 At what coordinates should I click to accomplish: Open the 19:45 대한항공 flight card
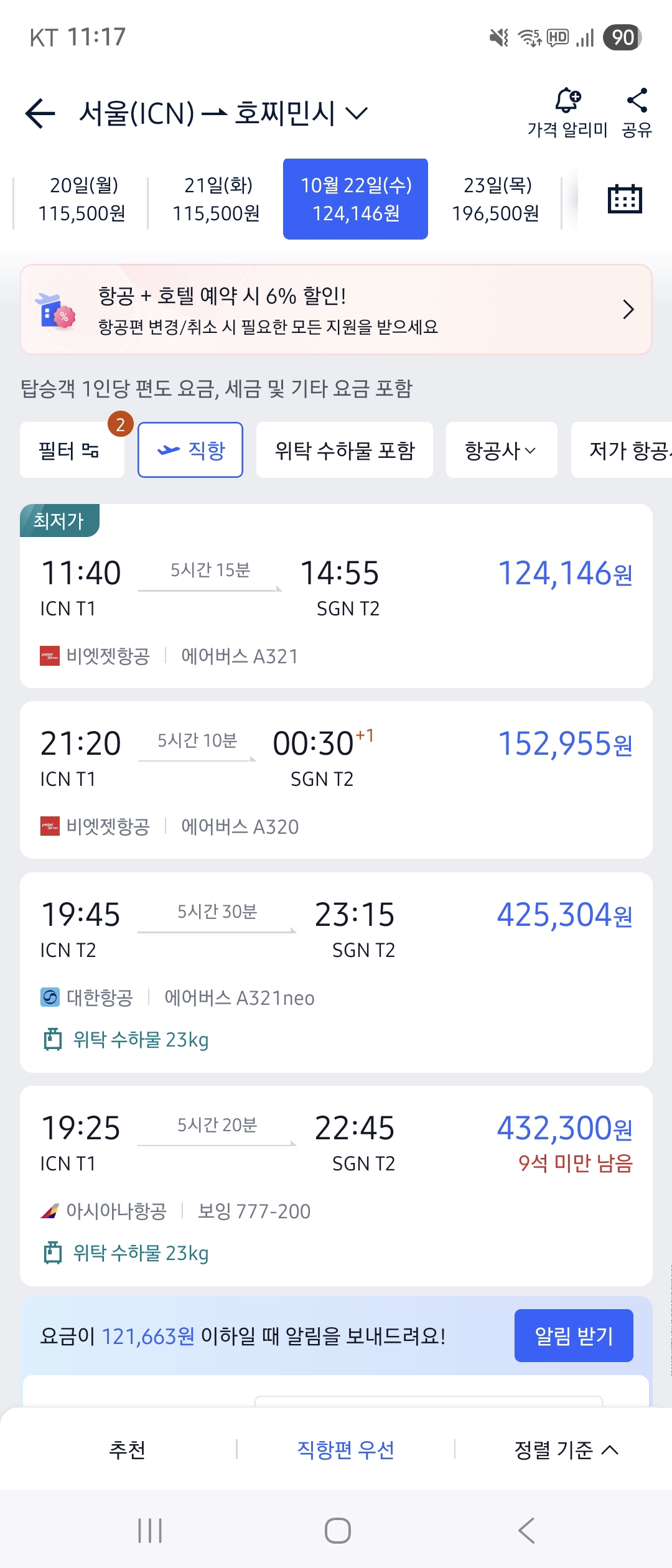tap(336, 972)
